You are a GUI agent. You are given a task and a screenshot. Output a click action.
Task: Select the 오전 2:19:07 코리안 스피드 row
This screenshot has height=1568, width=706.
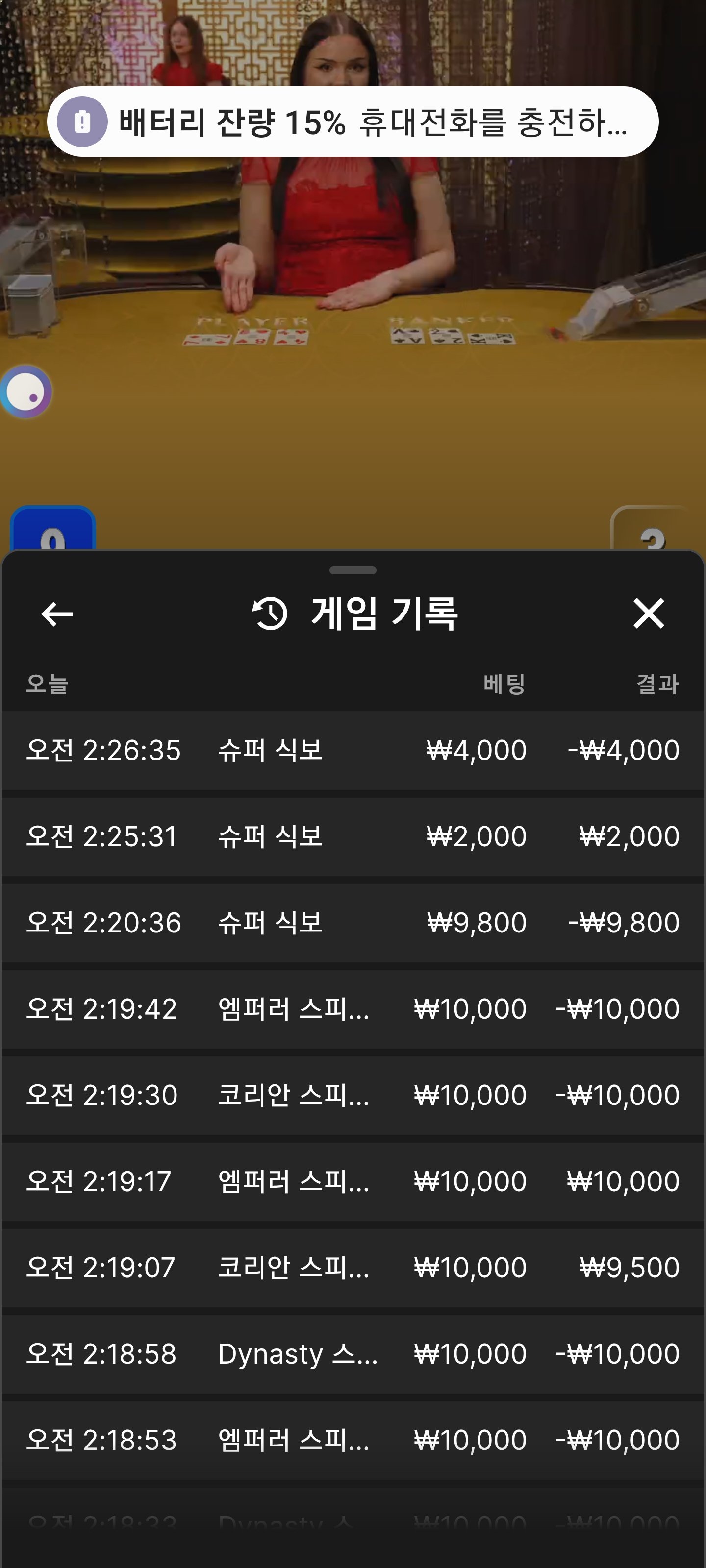(x=353, y=1268)
